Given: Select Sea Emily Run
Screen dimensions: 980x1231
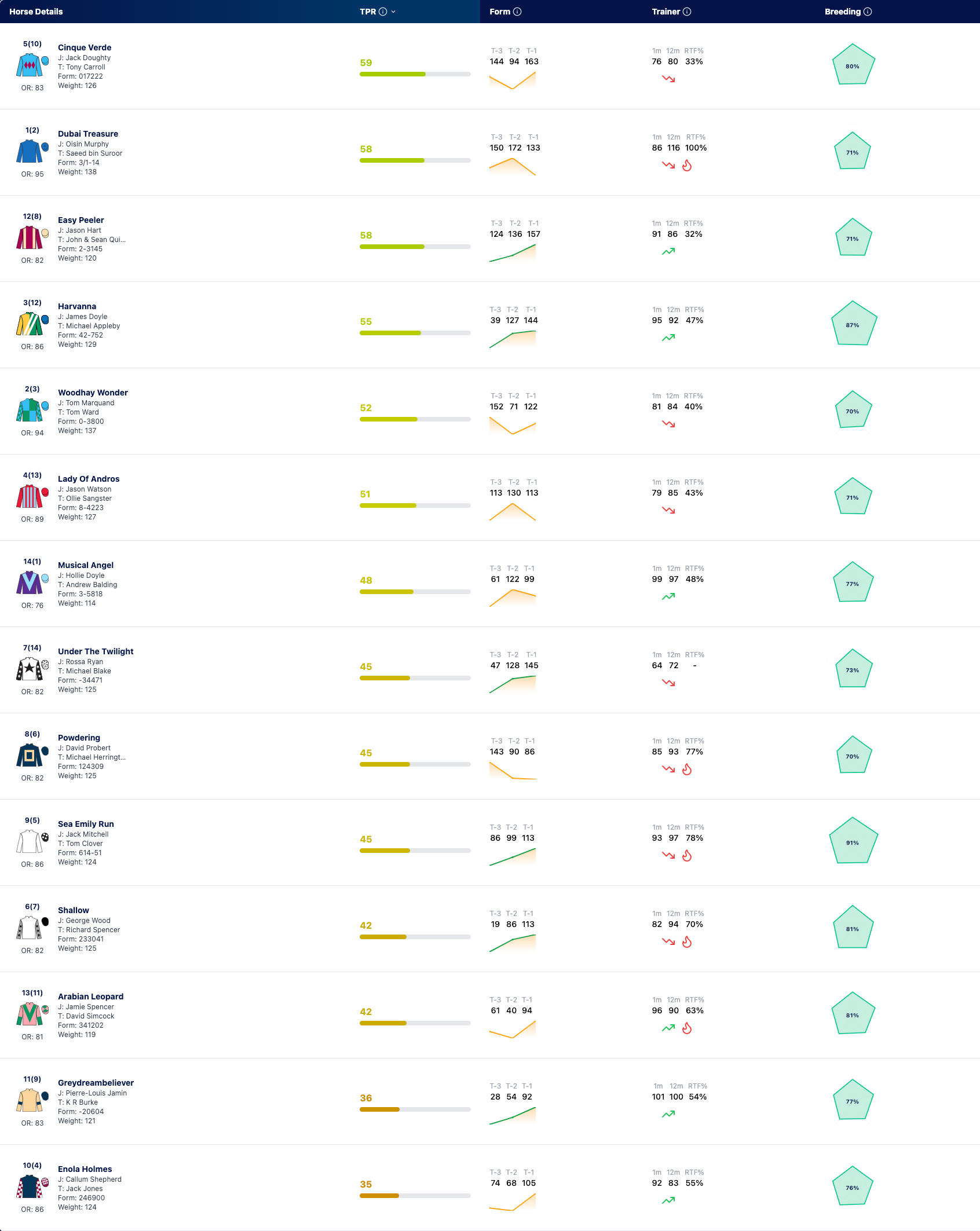Looking at the screenshot, I should tap(86, 824).
